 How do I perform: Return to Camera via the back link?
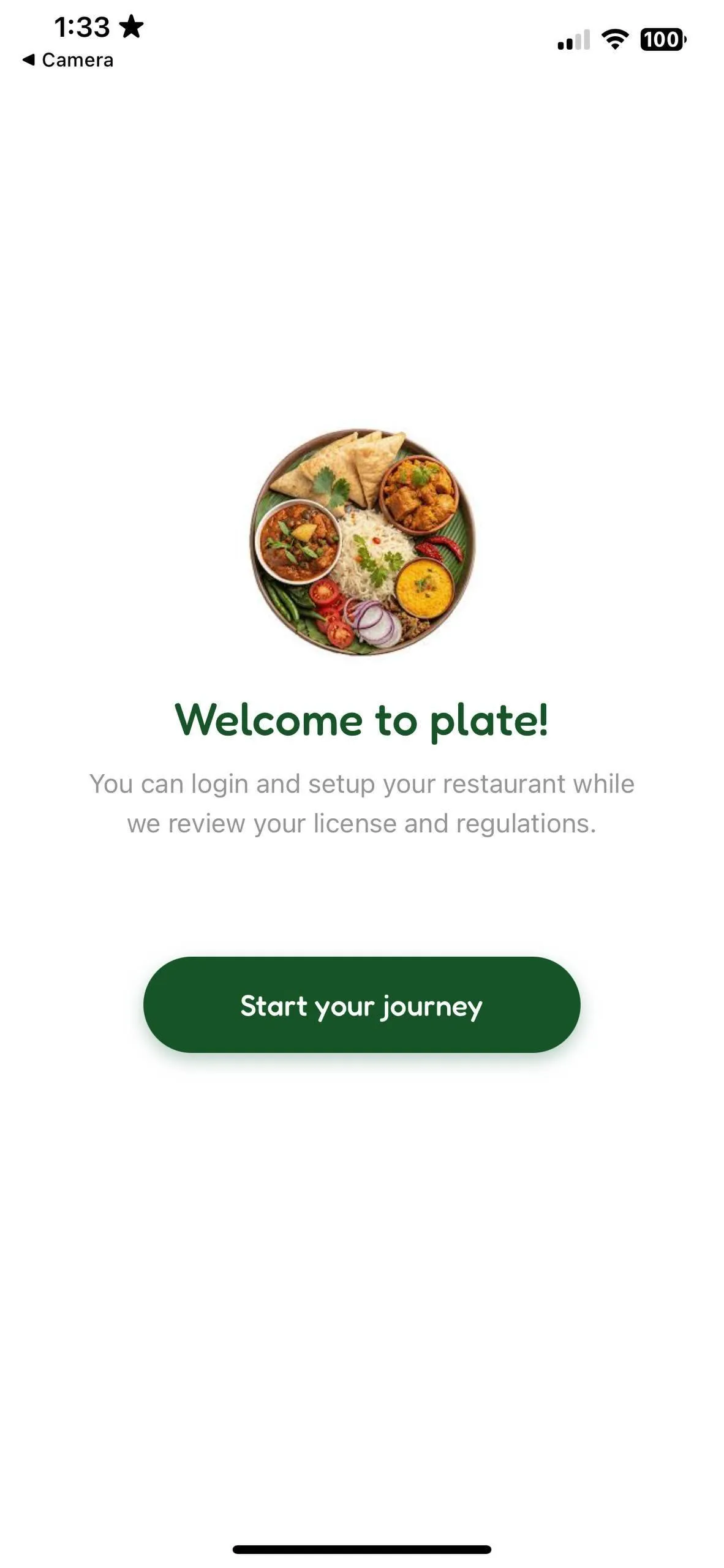pyautogui.click(x=68, y=60)
